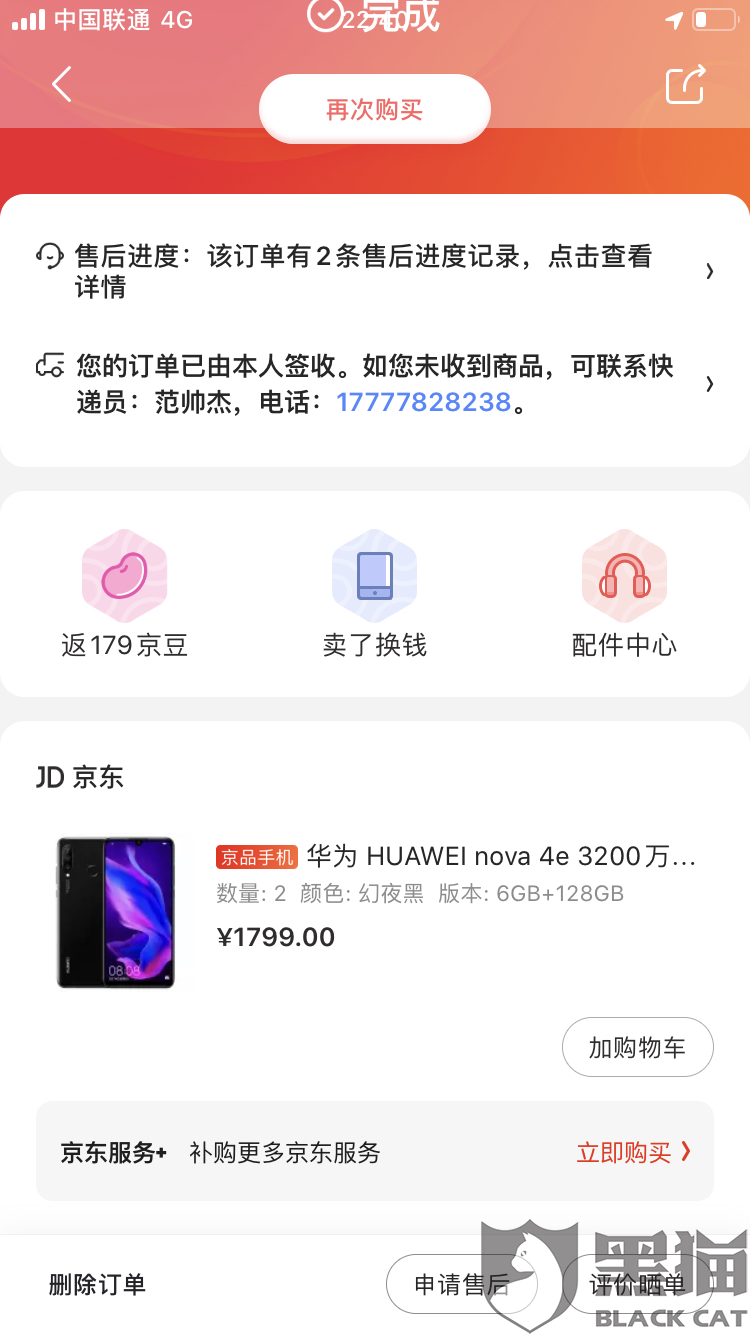Open the 售后进度 details row

[375, 272]
